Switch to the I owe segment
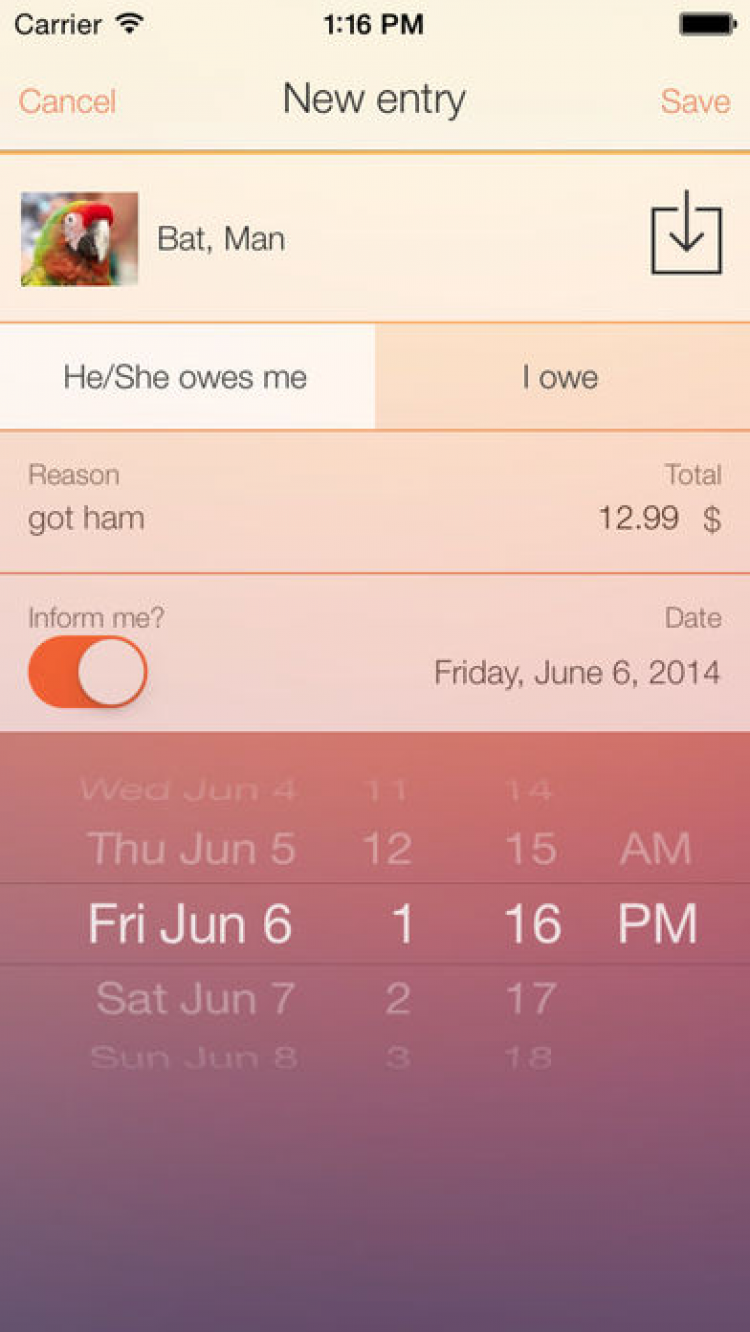The height and width of the screenshot is (1332, 750). [561, 377]
